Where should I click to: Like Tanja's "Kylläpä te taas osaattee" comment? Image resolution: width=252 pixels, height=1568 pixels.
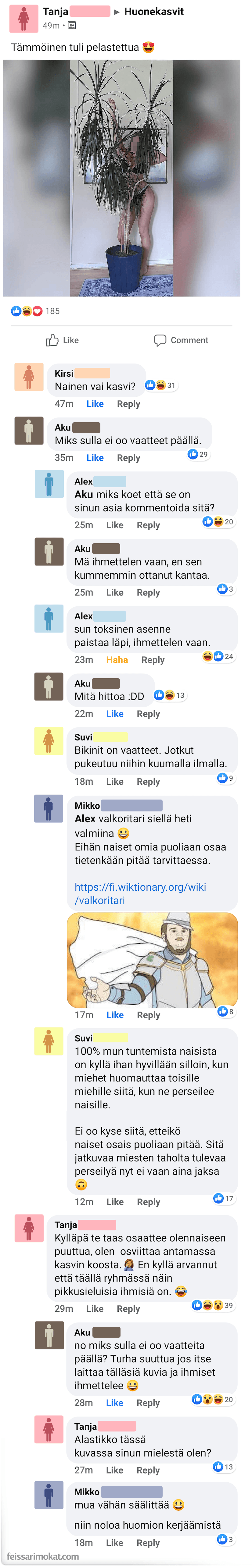[x=95, y=1309]
